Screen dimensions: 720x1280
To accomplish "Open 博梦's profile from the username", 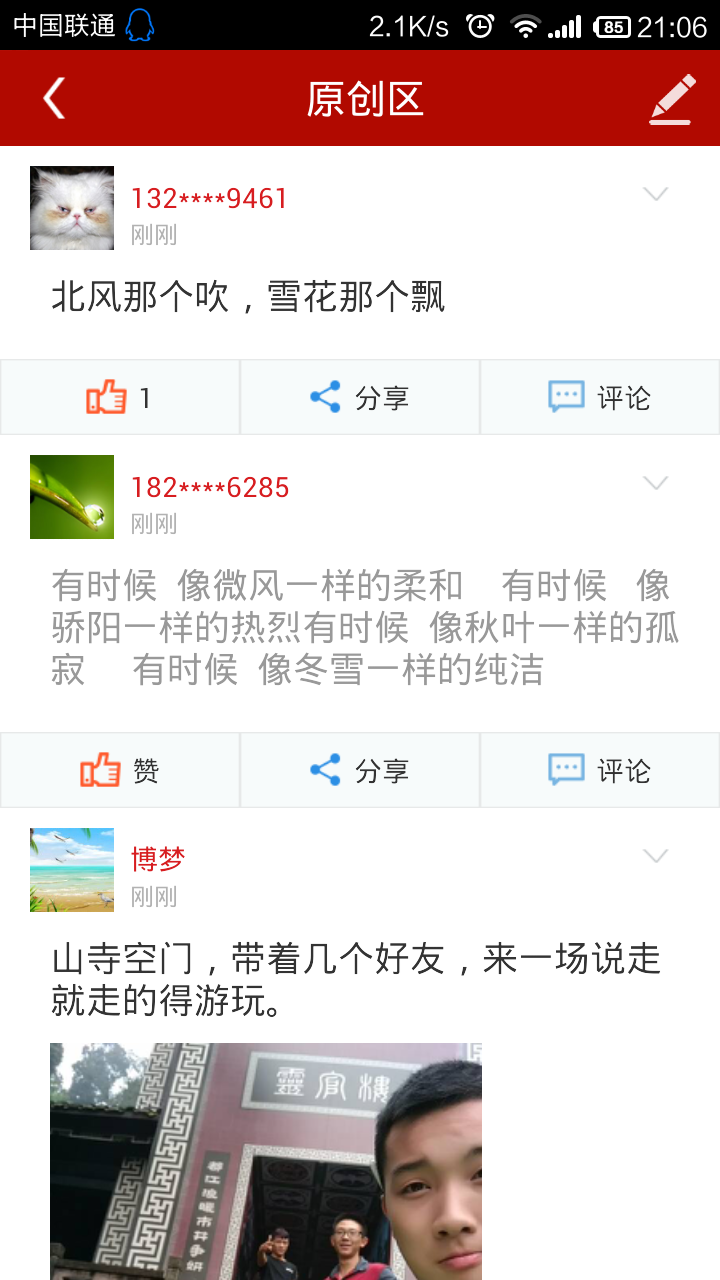I will tap(158, 859).
